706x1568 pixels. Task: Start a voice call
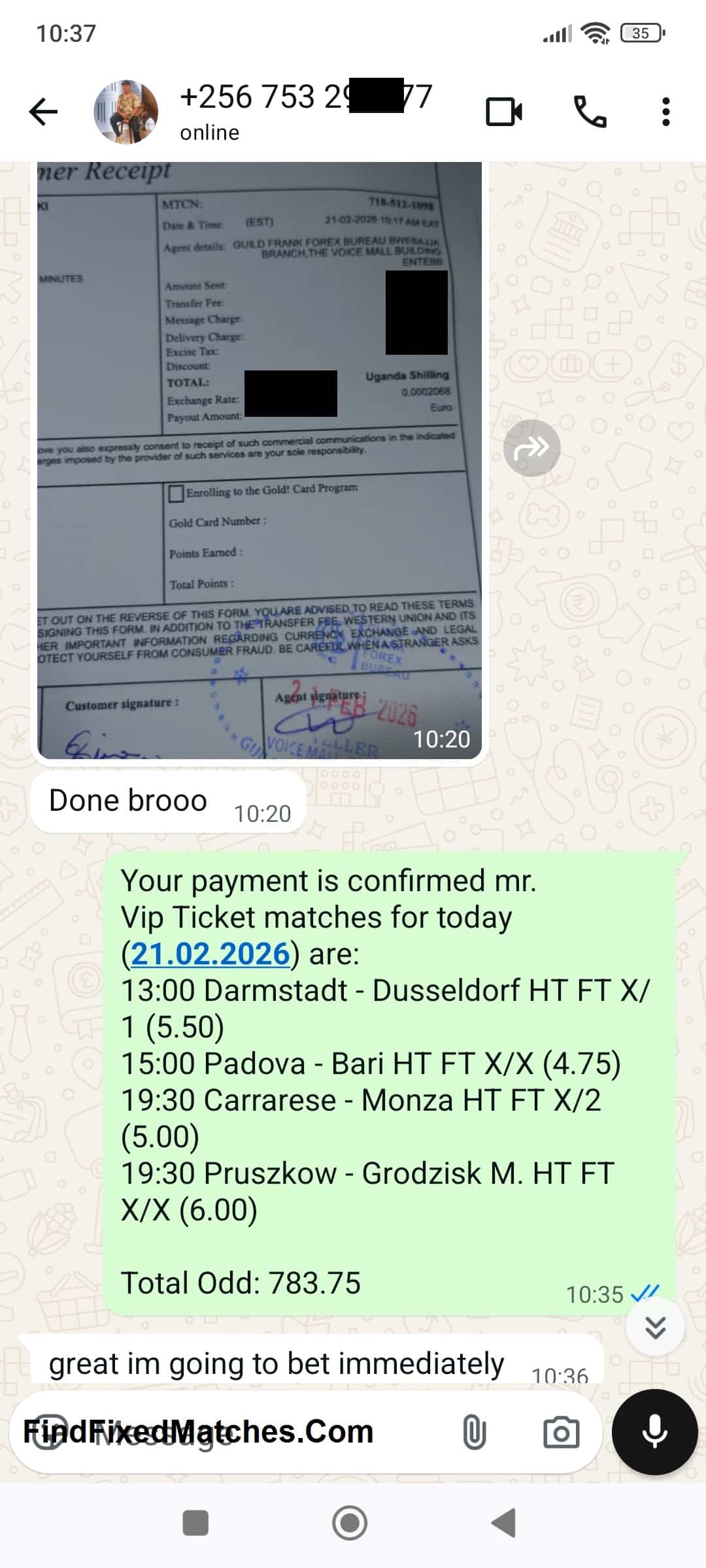pyautogui.click(x=590, y=112)
